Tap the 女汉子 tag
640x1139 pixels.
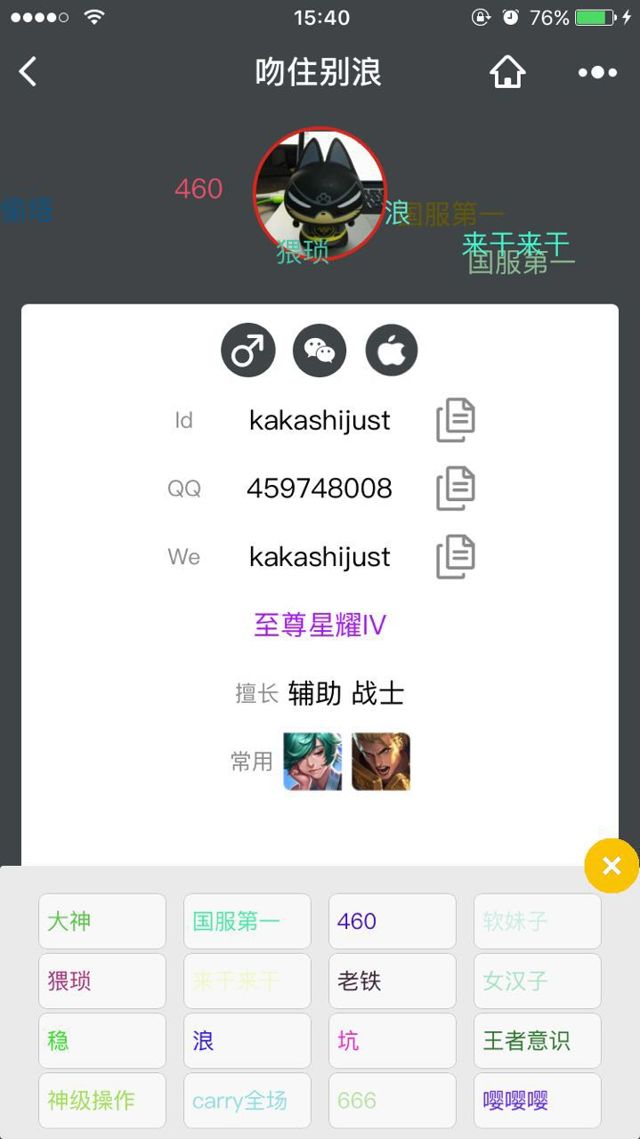pos(537,981)
